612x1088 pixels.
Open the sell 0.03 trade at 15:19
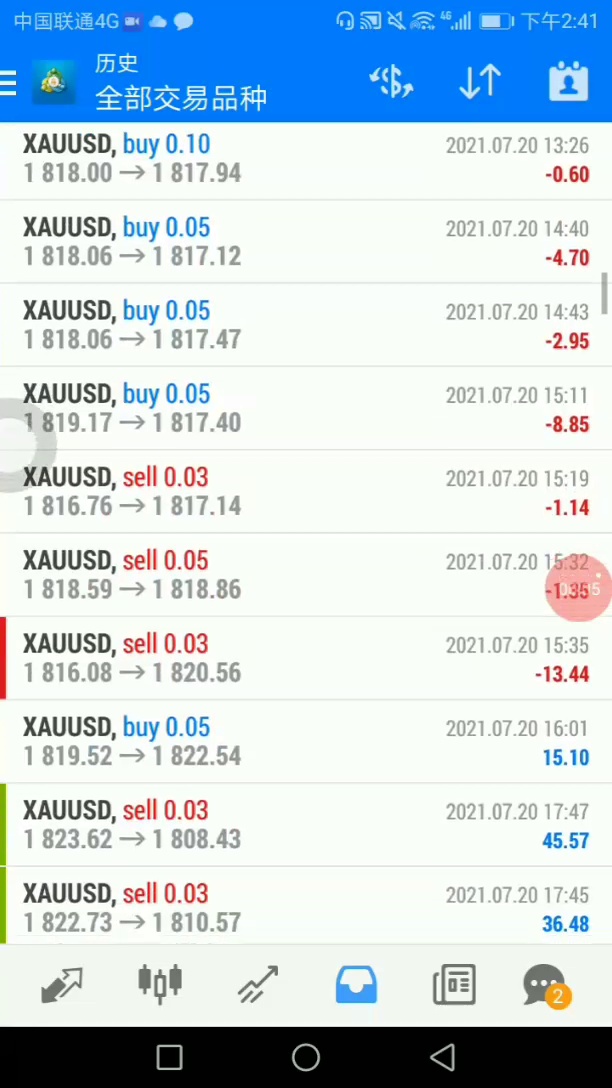(300, 492)
